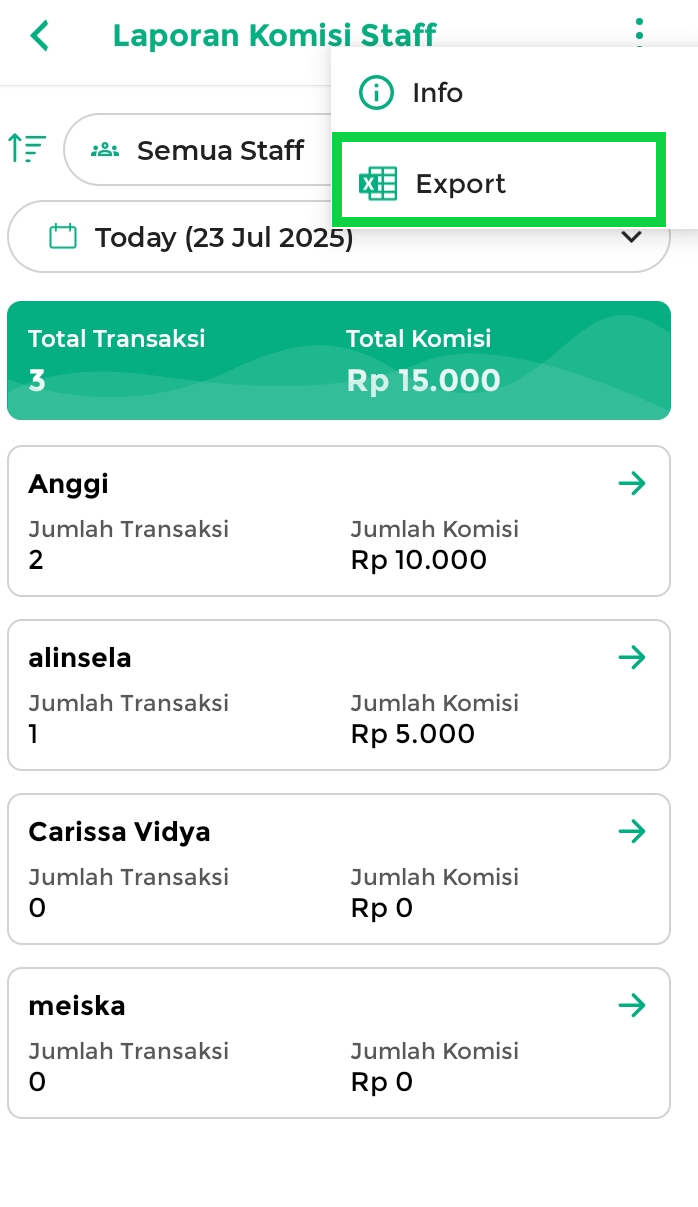Expand the Today date range dropdown
698x1207 pixels.
click(339, 238)
